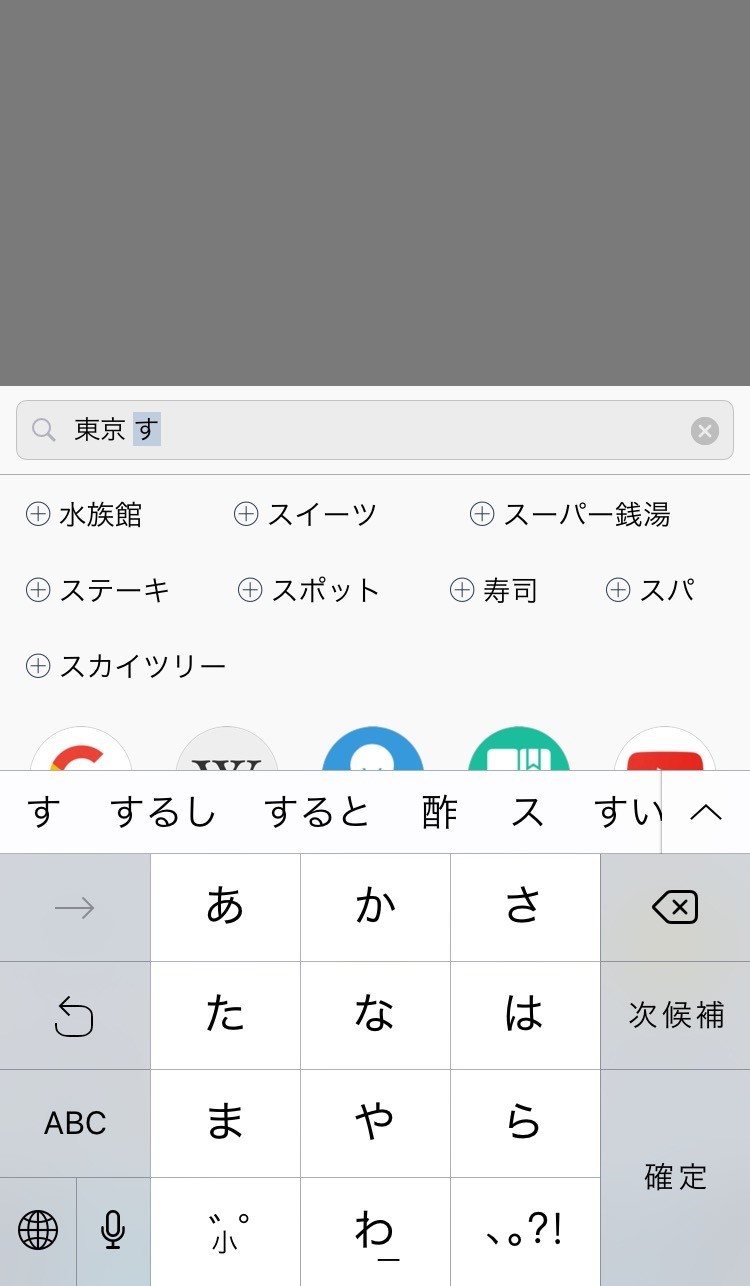Select the スポット suggestion
Image resolution: width=750 pixels, height=1286 pixels.
(309, 590)
